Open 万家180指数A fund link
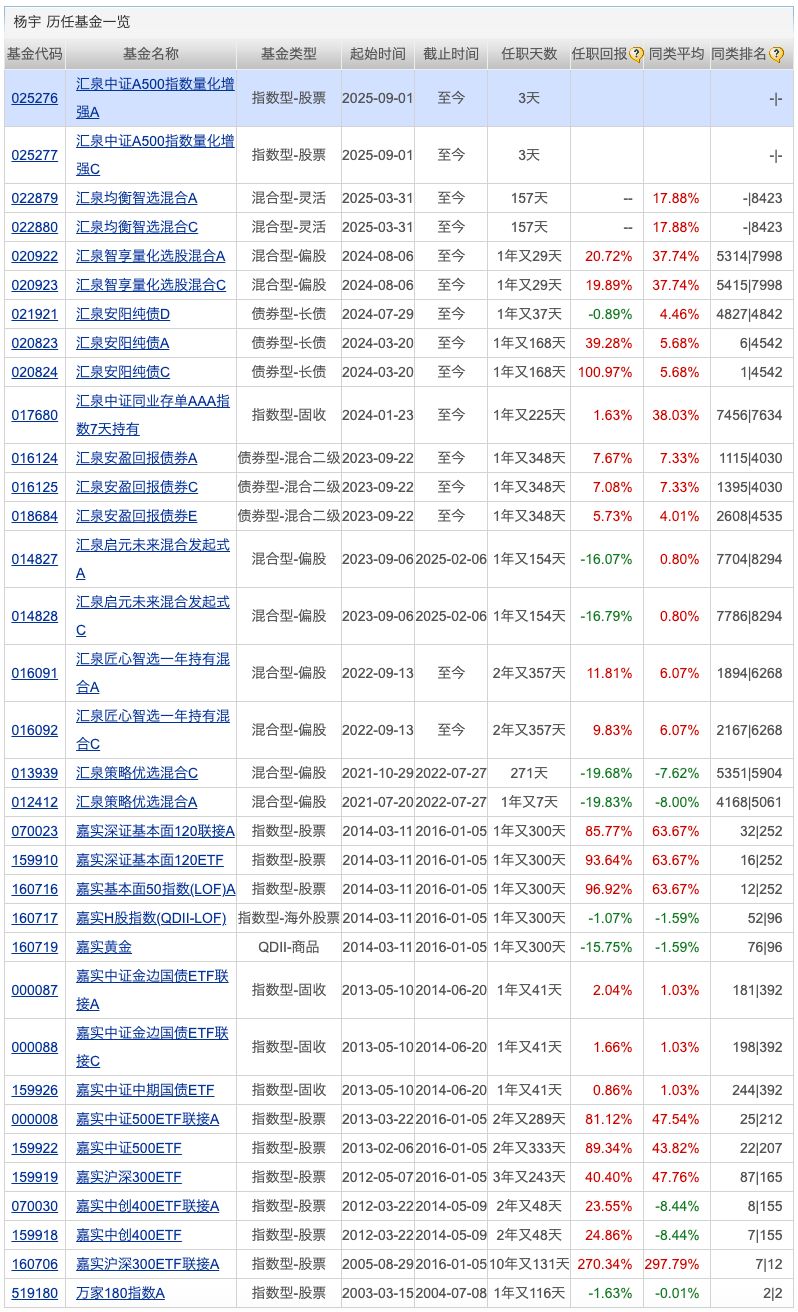 120,1293
